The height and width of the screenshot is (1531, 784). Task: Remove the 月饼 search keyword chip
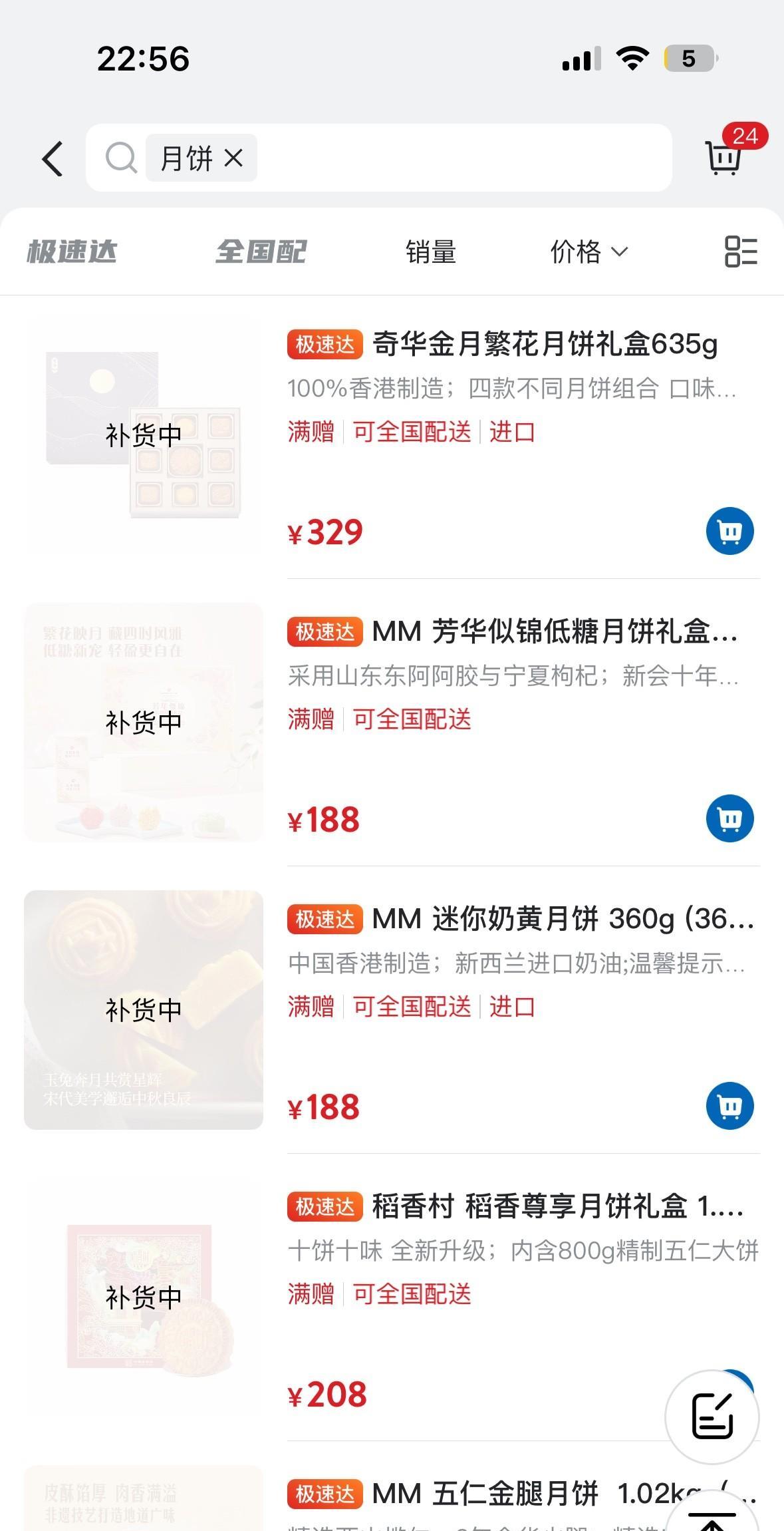click(233, 158)
